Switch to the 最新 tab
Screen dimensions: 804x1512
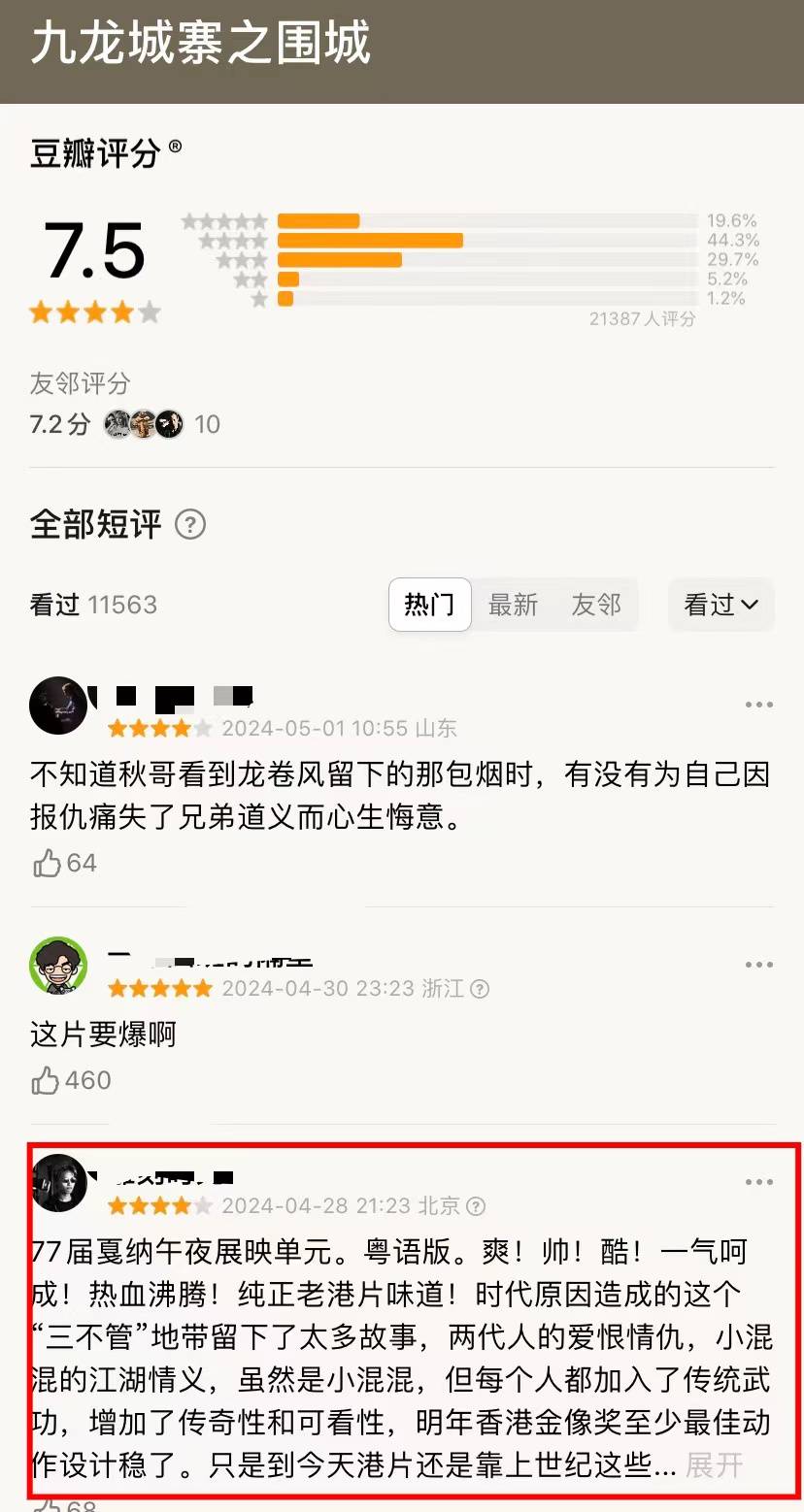[513, 605]
